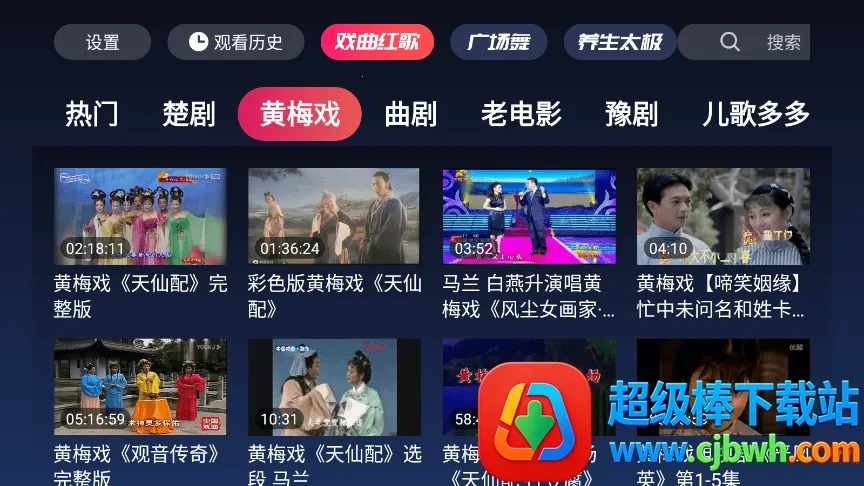Play 彩色版黄梅戏《天仙配》 video

coord(334,217)
